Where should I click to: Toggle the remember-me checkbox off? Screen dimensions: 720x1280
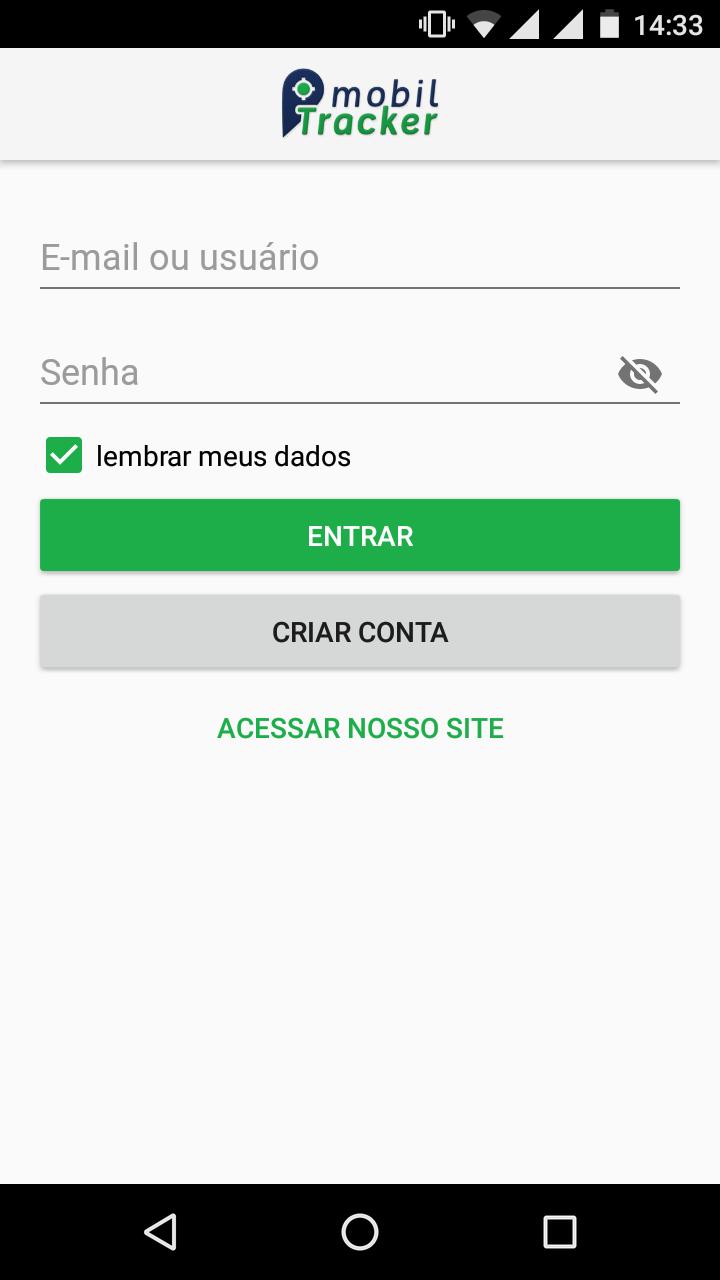click(x=63, y=455)
